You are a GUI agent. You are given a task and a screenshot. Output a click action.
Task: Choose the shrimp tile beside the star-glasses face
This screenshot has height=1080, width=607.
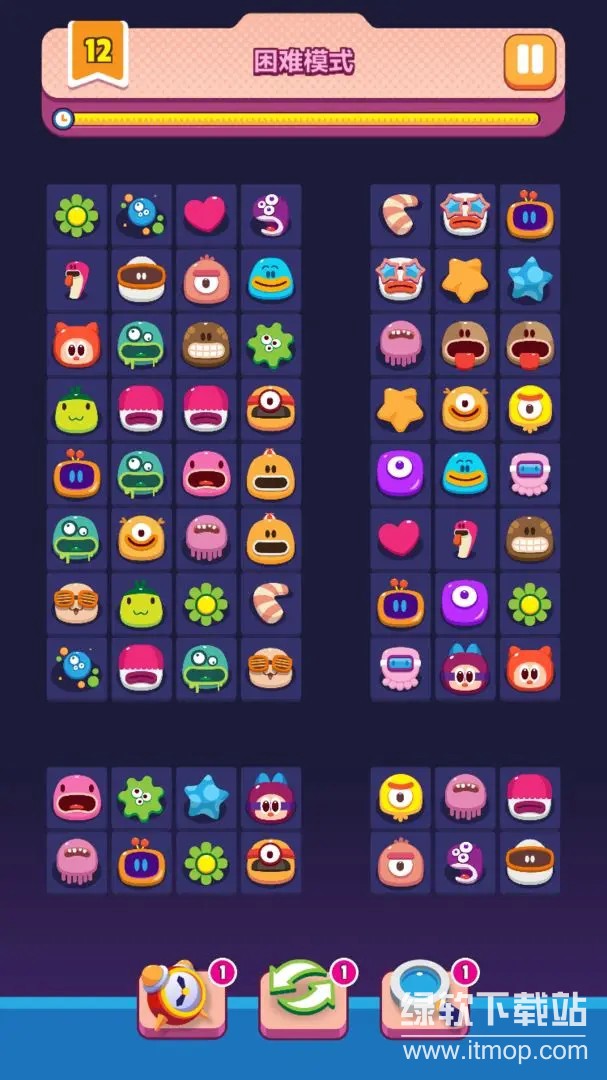(x=400, y=215)
